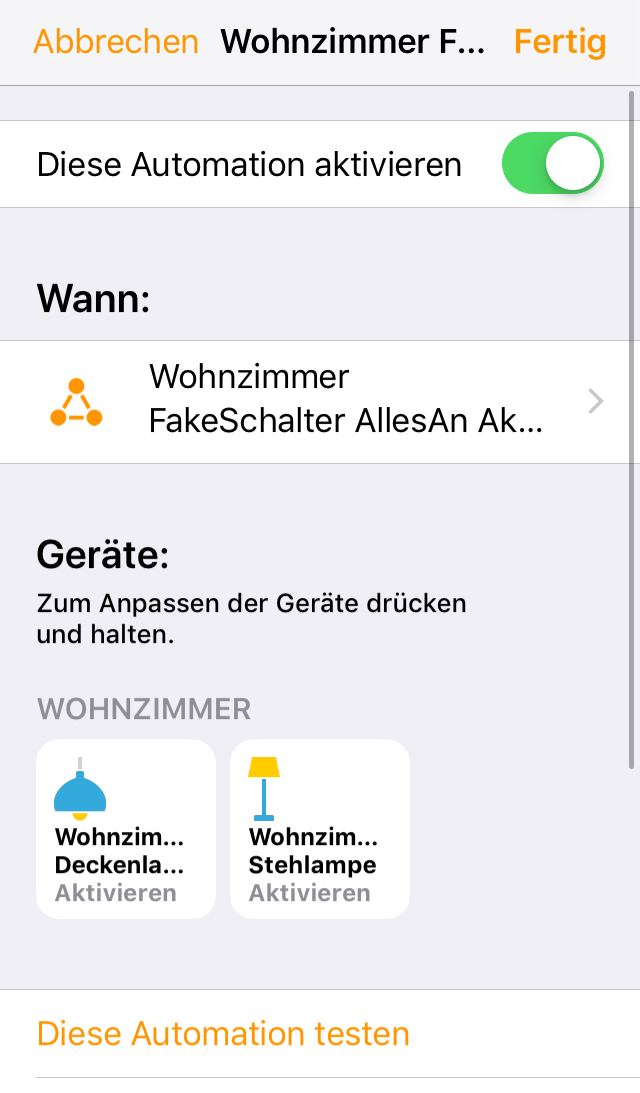Viewport: 640px width, 1093px height.
Task: Tap the Wohnzimmer Deckenlampe tile
Action: [x=126, y=829]
